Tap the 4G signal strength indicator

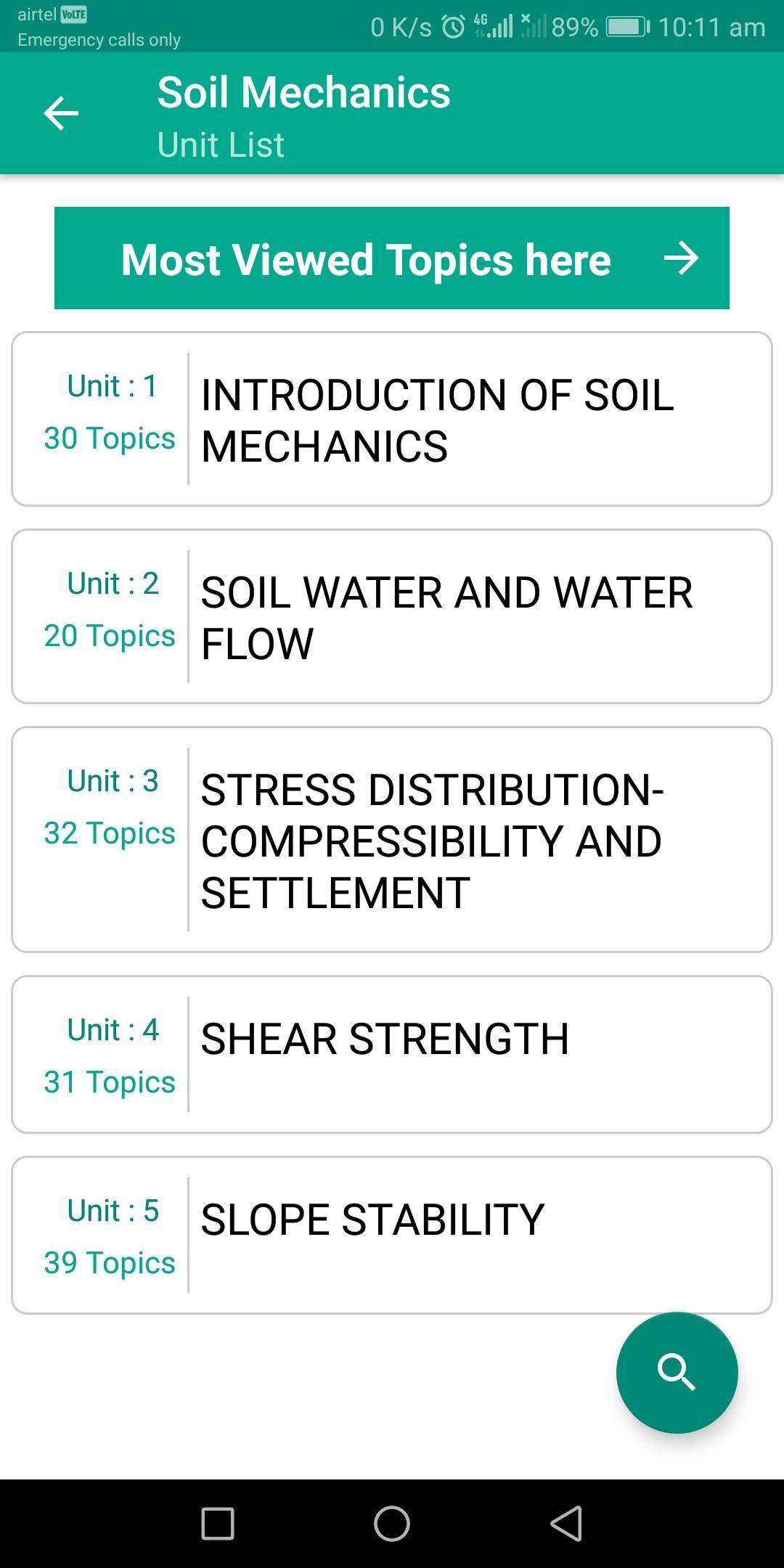coord(494,27)
